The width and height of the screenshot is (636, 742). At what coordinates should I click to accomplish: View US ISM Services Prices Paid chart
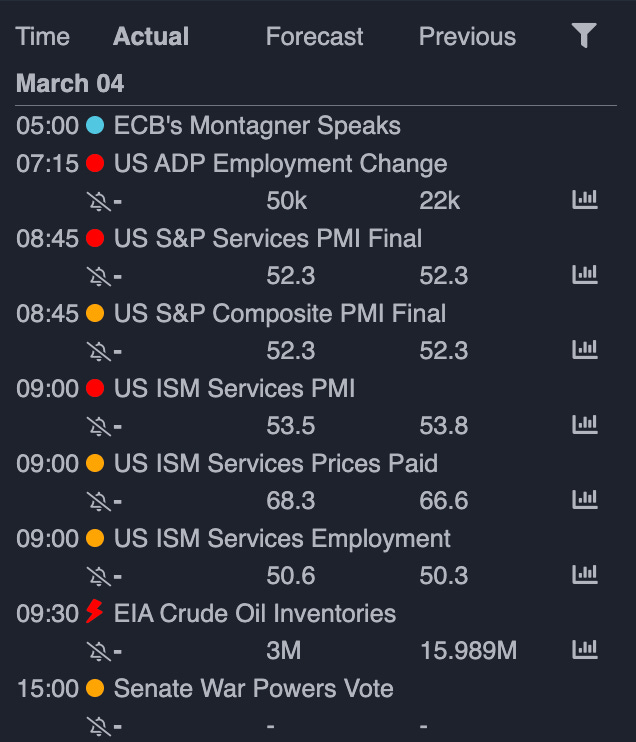click(584, 500)
